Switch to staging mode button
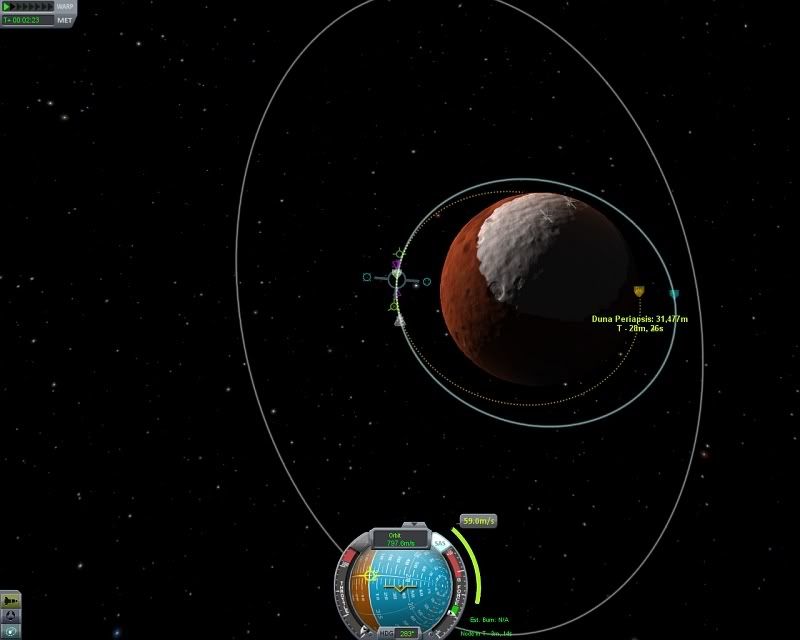 [x=11, y=601]
